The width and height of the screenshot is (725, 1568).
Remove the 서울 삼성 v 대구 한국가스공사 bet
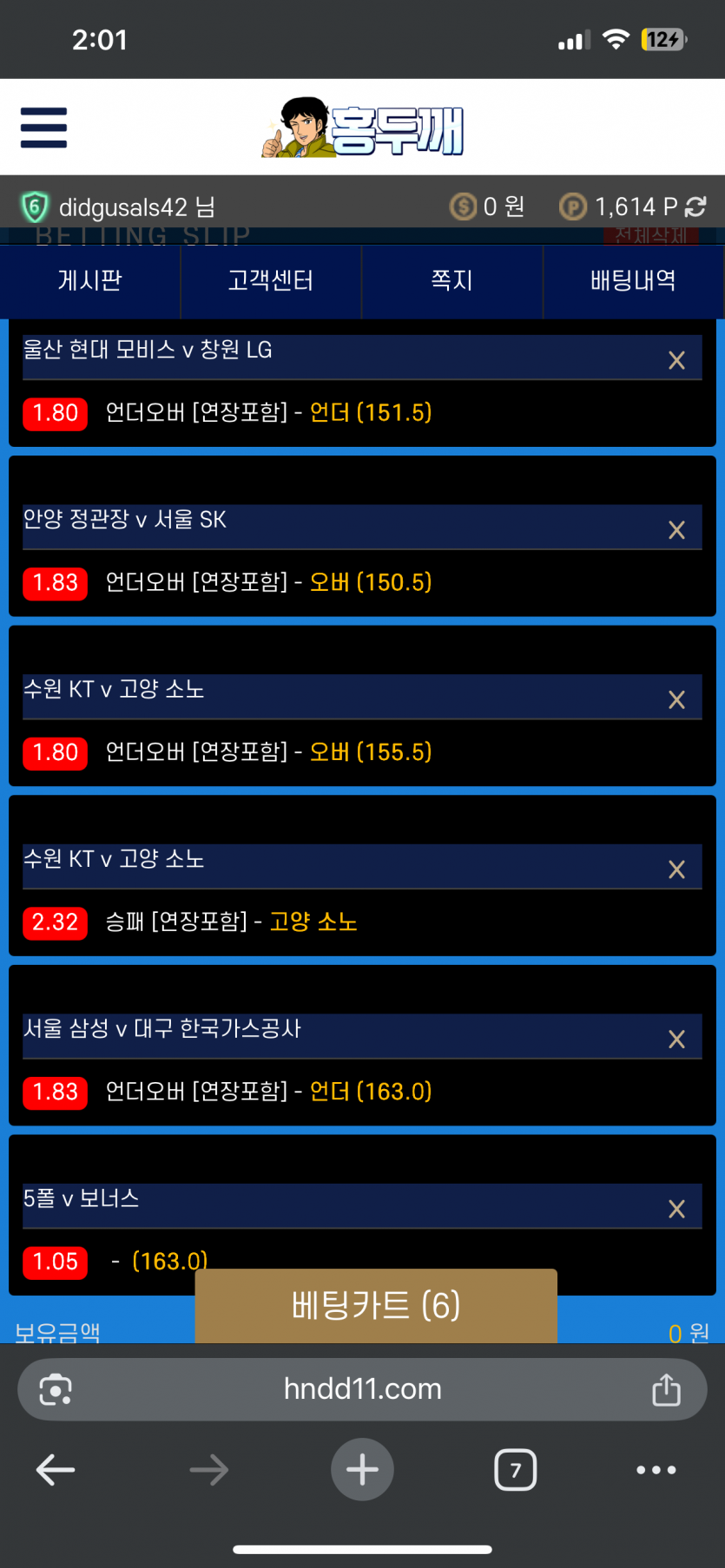coord(676,1040)
